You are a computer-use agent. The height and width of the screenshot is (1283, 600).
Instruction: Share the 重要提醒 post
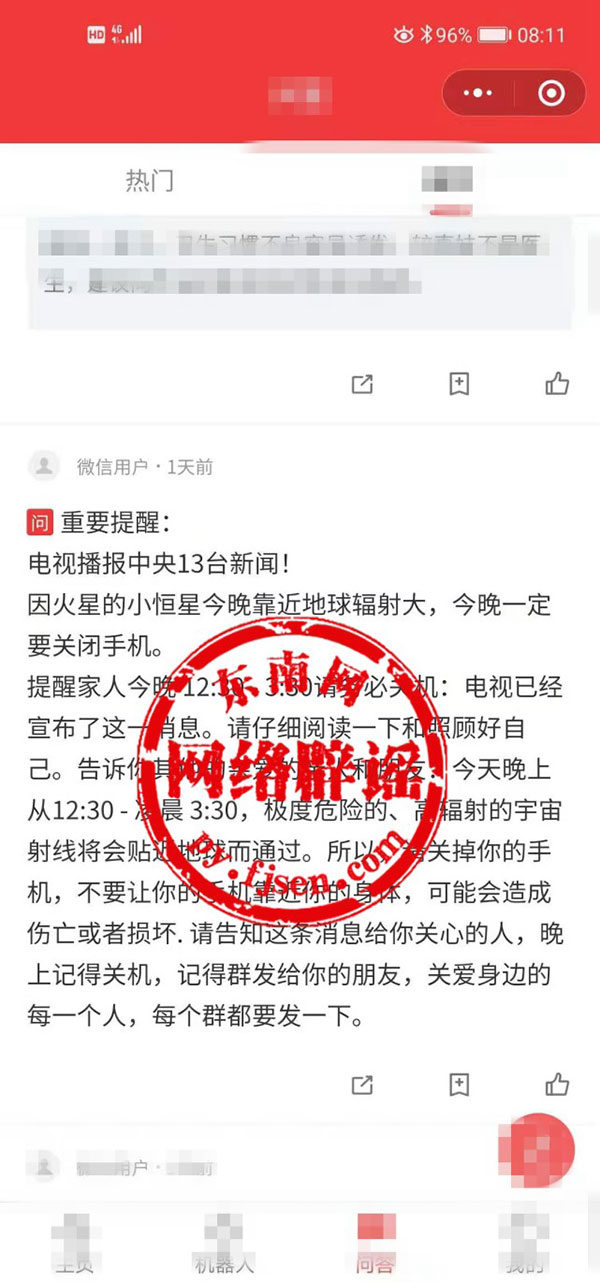pos(362,1084)
